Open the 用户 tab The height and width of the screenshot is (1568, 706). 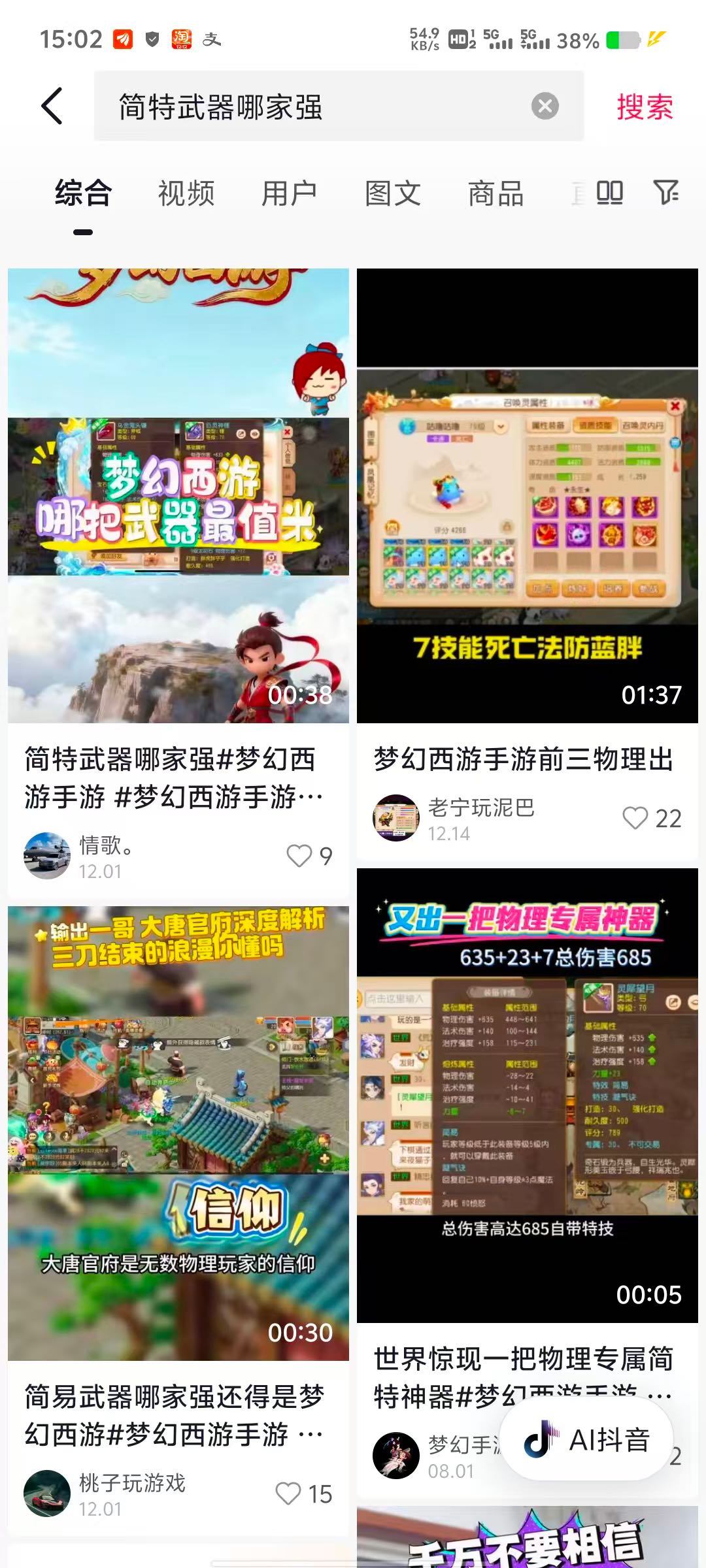pyautogui.click(x=290, y=193)
